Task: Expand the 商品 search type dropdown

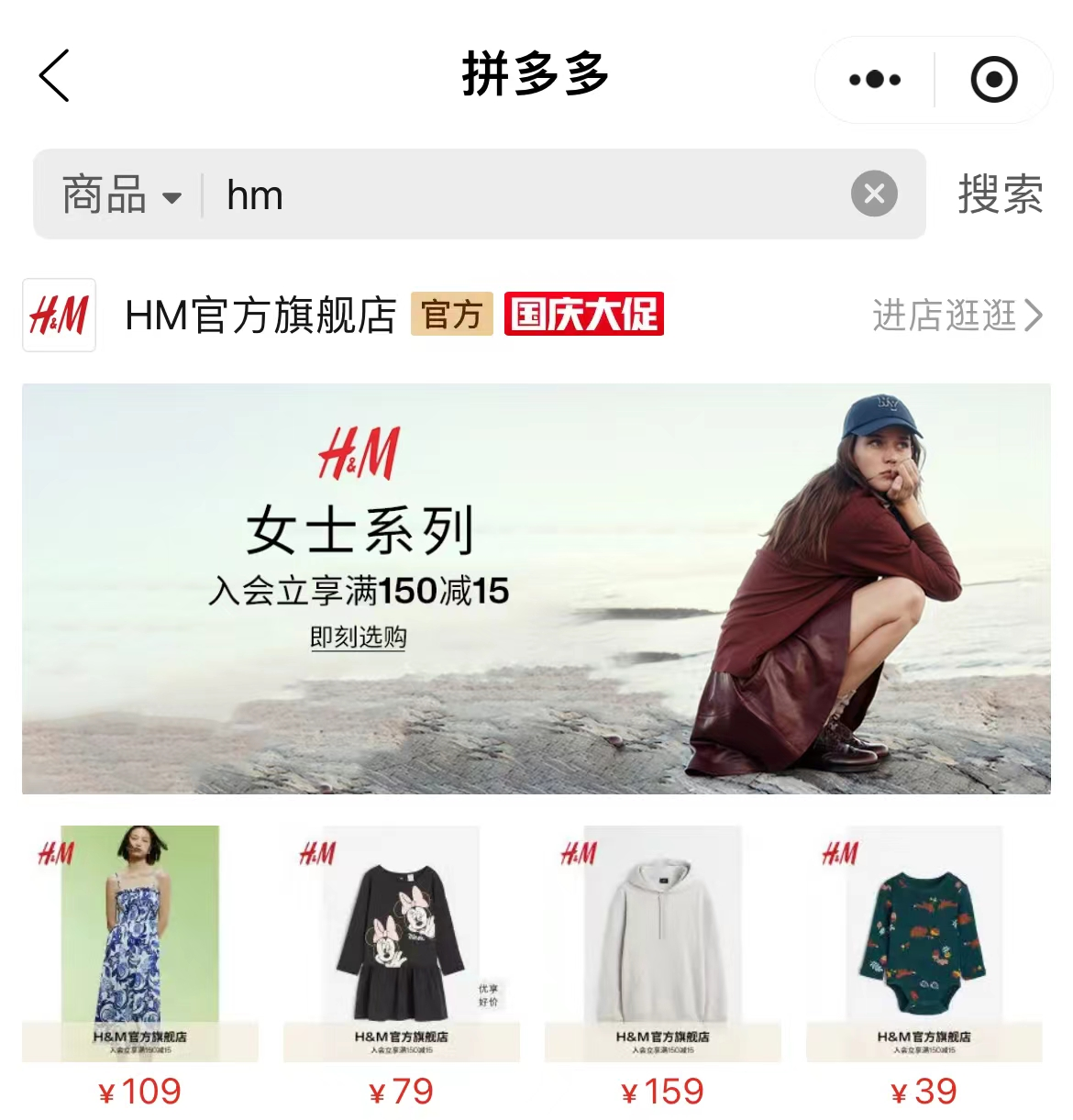Action: tap(121, 195)
